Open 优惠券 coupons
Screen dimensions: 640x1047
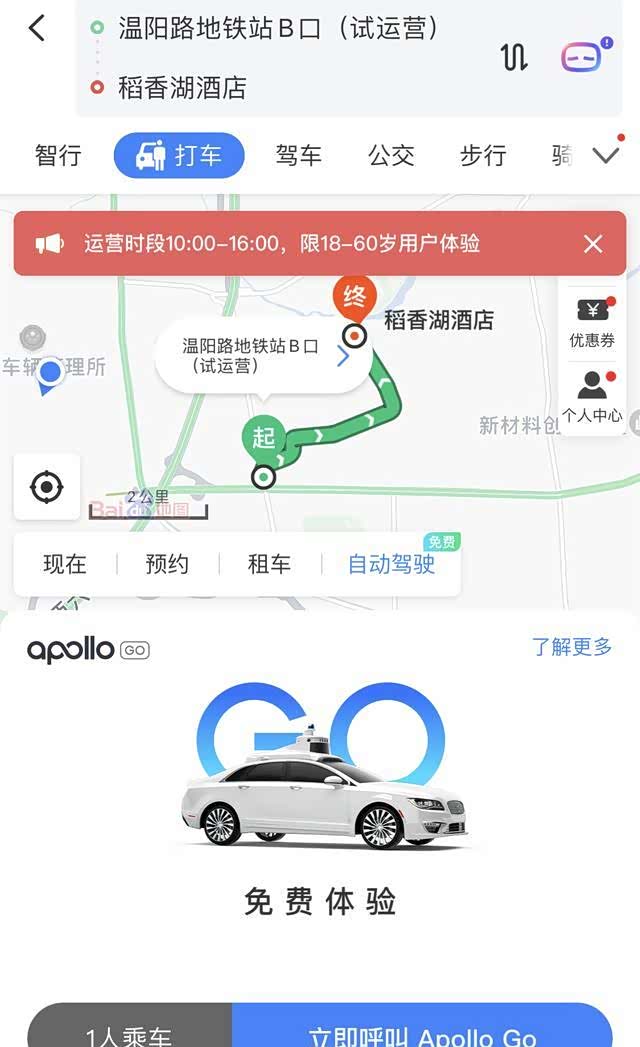[592, 320]
